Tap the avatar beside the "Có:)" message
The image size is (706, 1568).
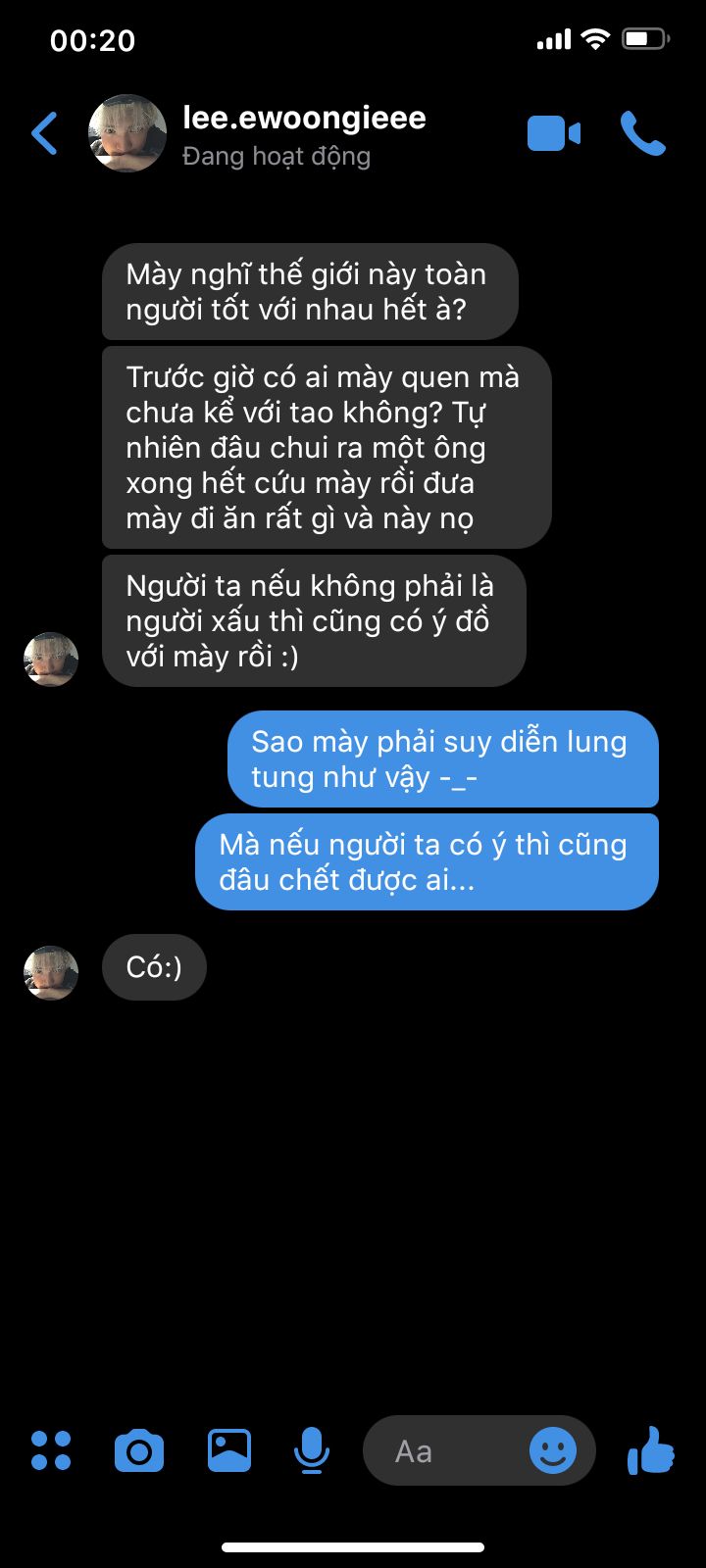pyautogui.click(x=51, y=972)
